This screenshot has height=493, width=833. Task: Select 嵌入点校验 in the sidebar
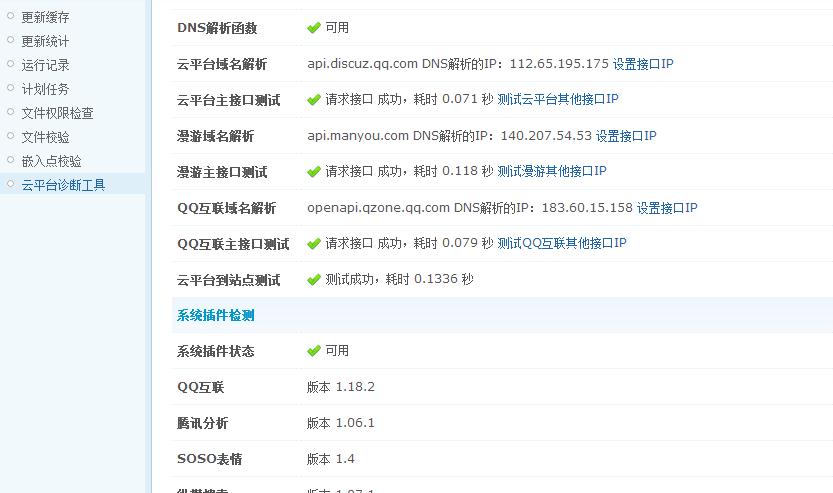click(51, 161)
